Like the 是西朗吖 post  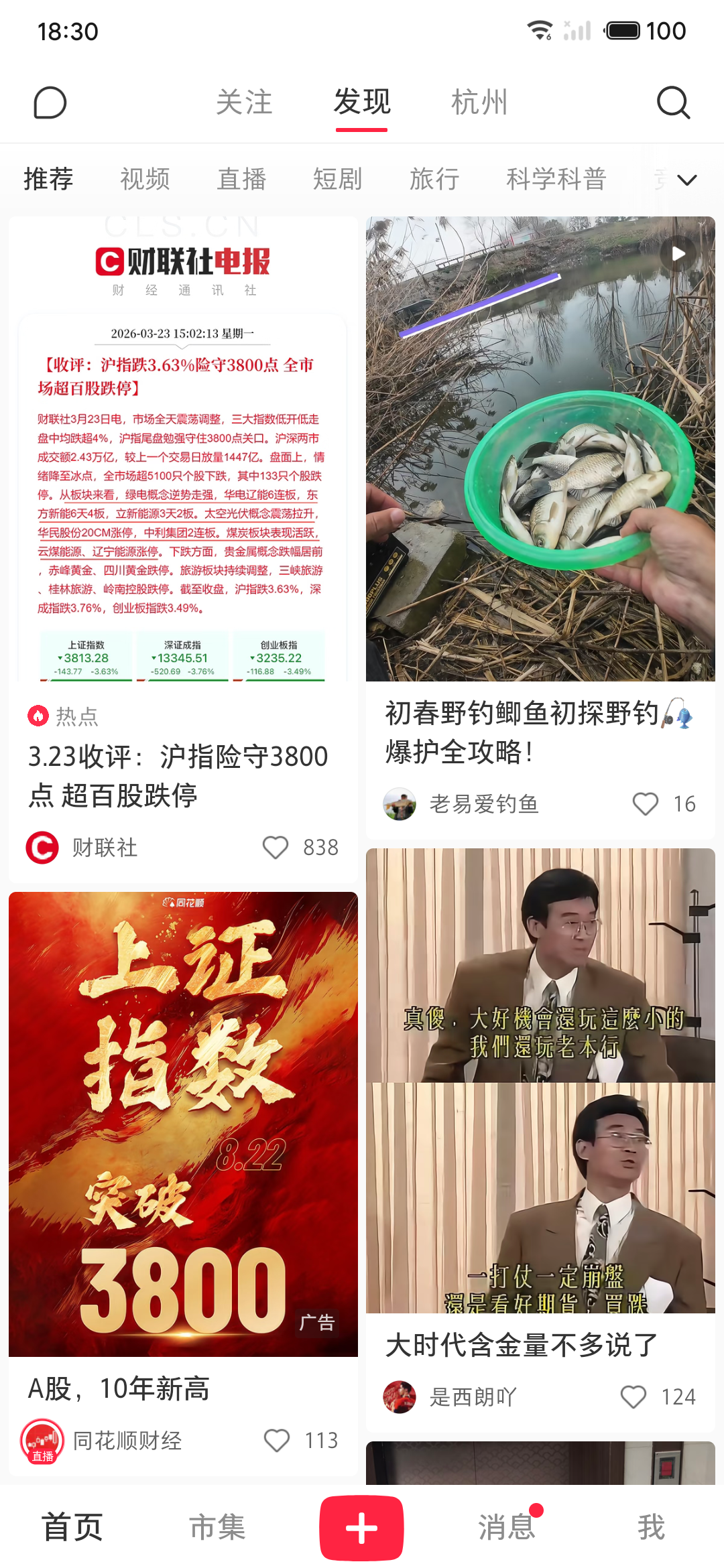coord(633,1397)
